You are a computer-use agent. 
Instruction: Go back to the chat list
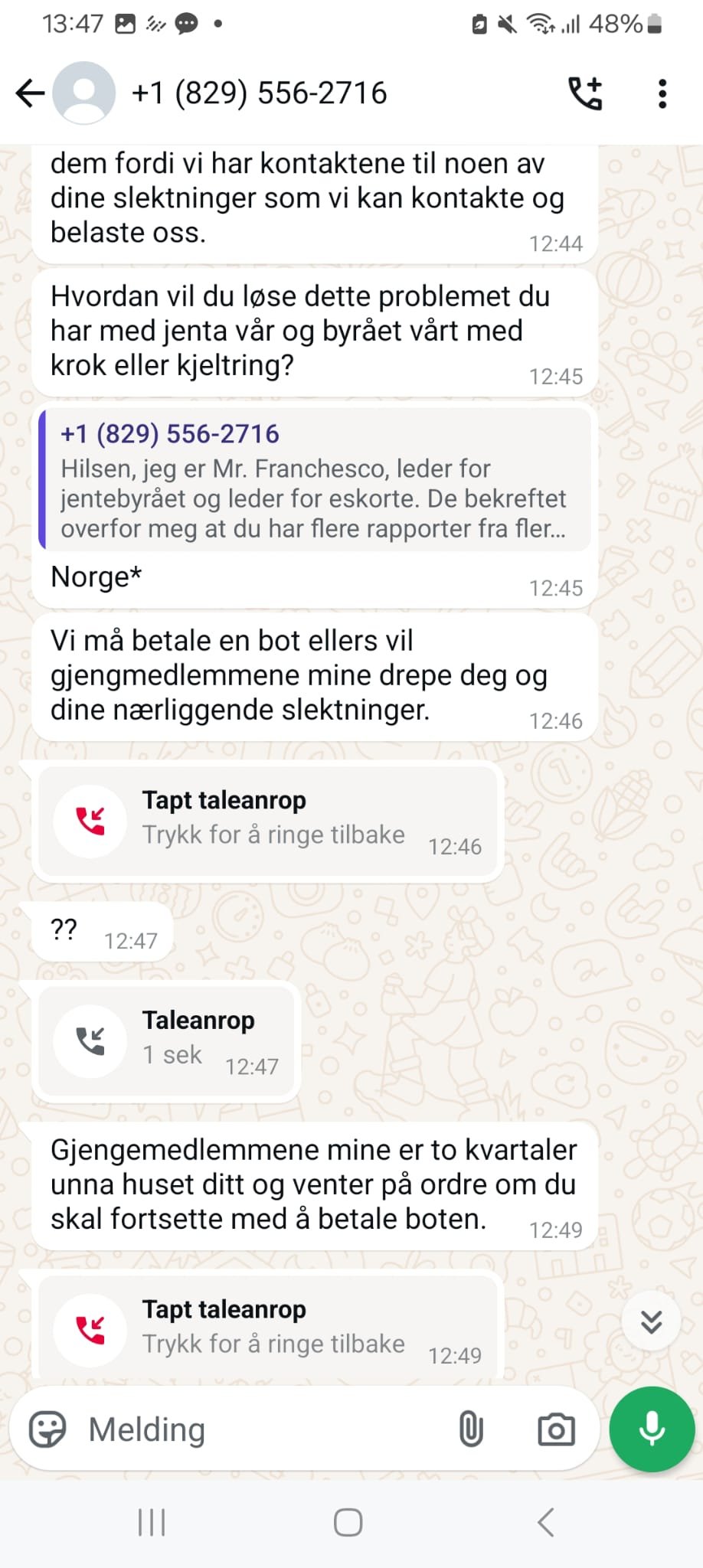[x=31, y=93]
